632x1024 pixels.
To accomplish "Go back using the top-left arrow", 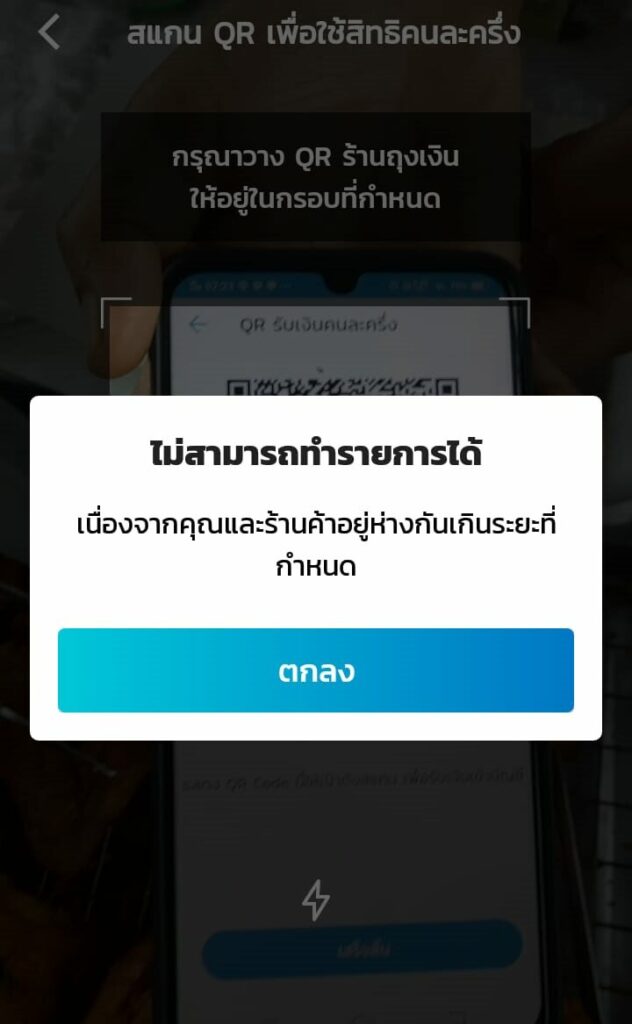I will pos(49,33).
